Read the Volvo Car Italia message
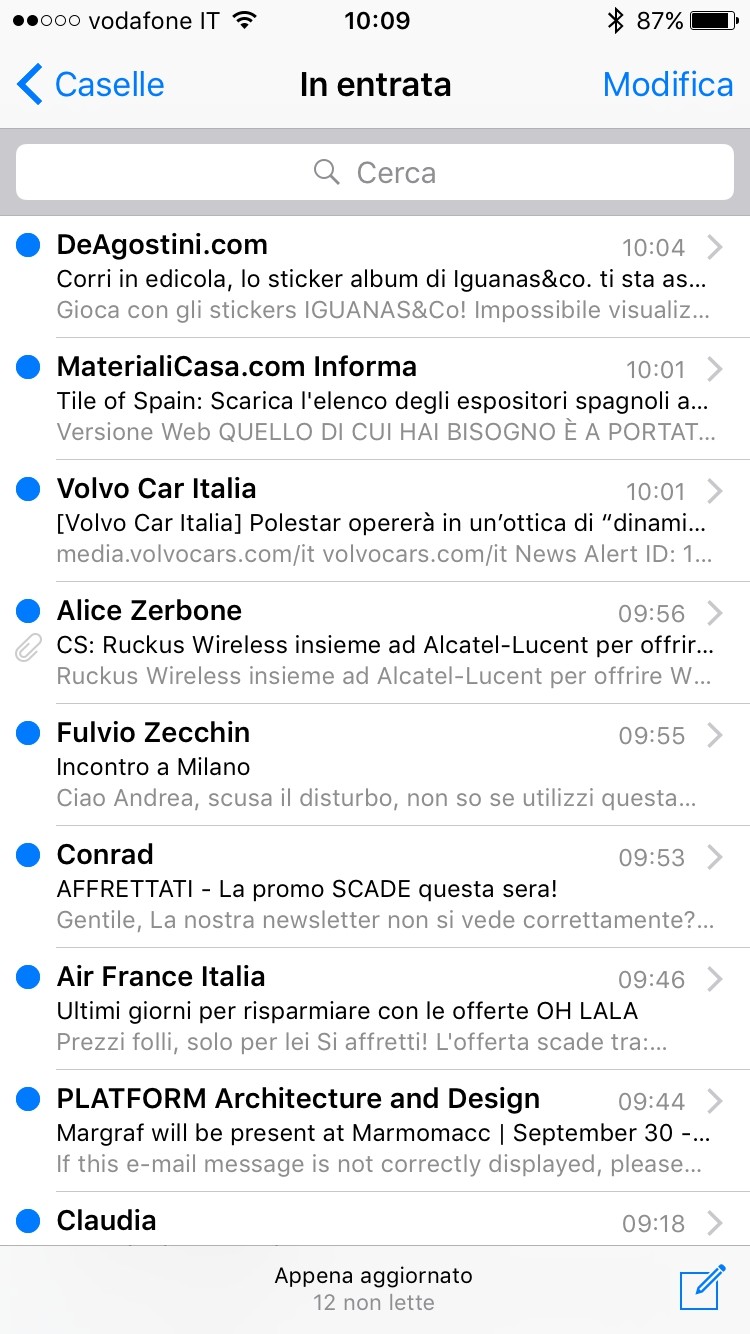The width and height of the screenshot is (750, 1334). coord(375,521)
